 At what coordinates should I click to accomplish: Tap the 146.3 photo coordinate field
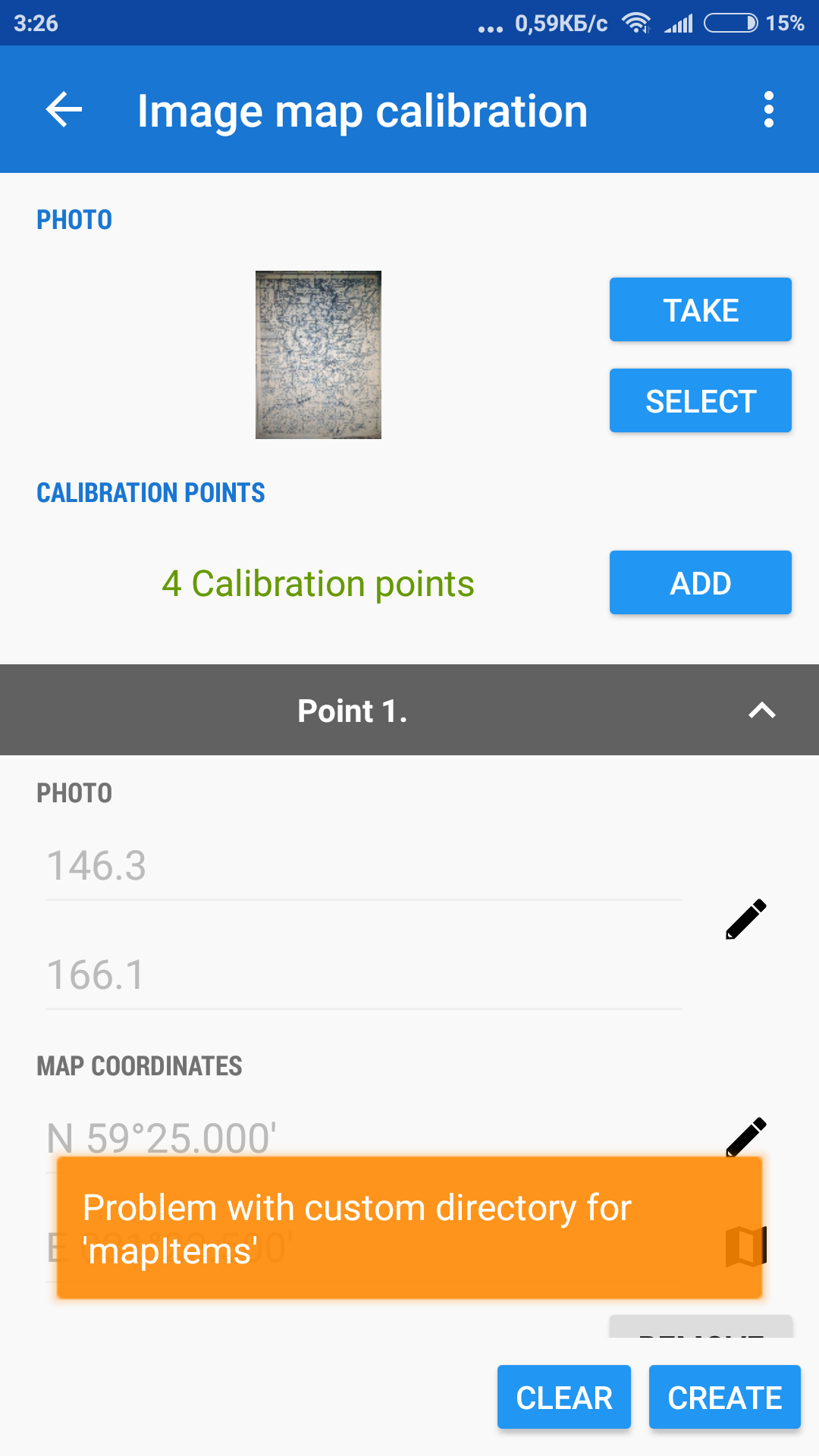tap(364, 866)
